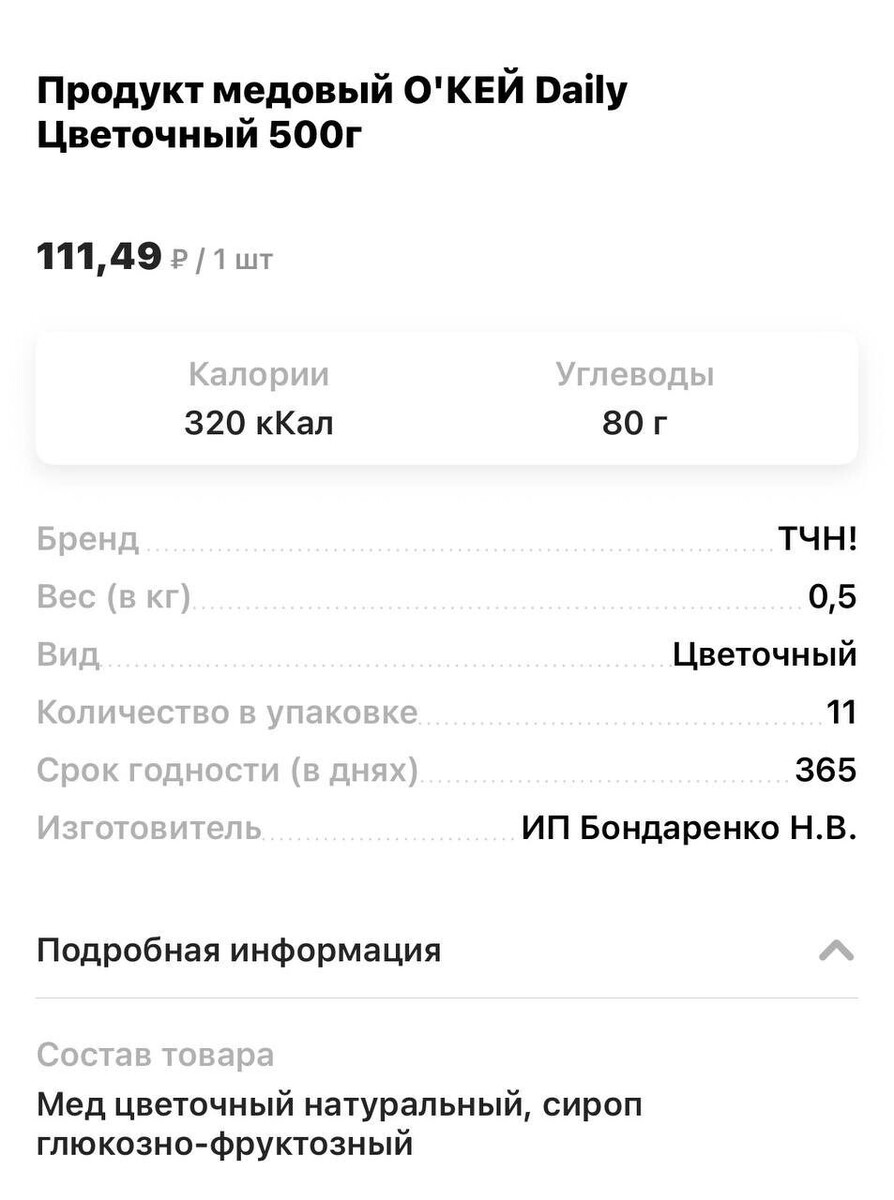The height and width of the screenshot is (1200, 894).
Task: Click the shelf life value 365
Action: 826,770
